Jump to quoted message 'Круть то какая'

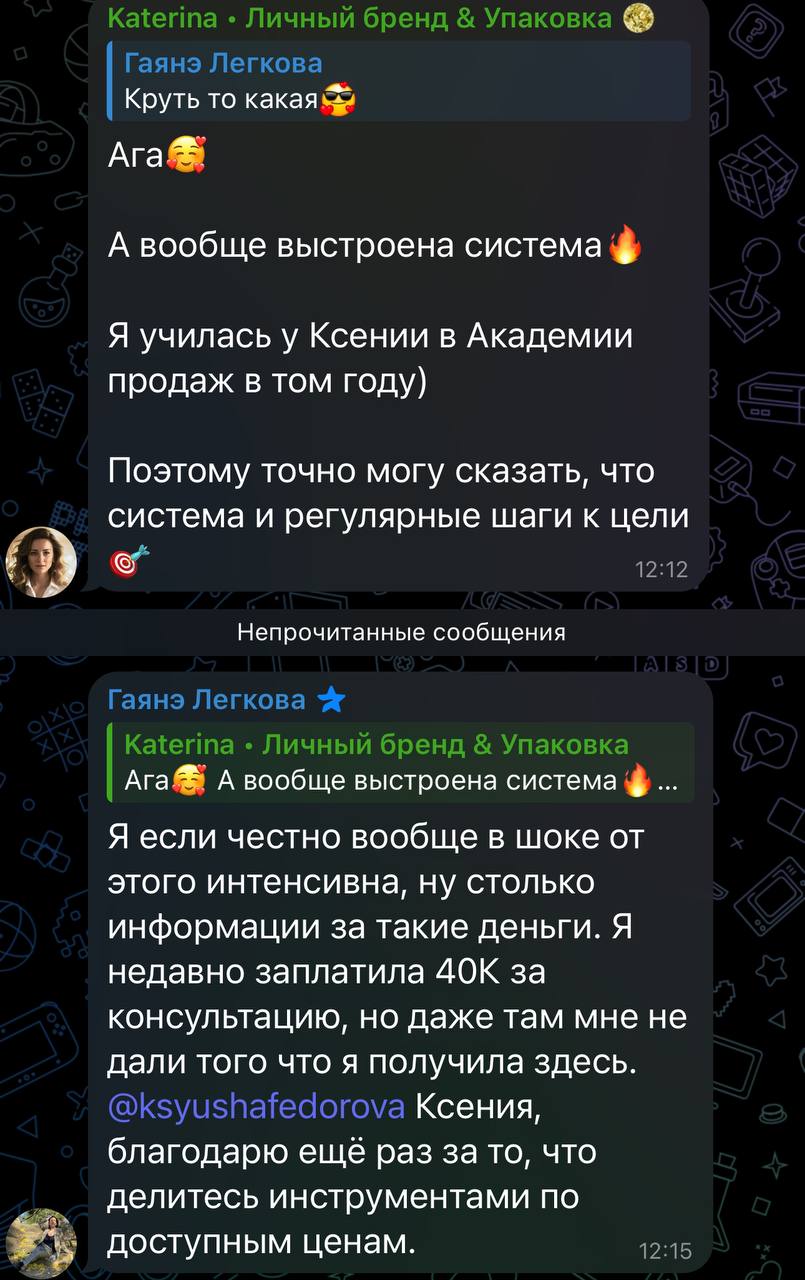coord(400,81)
